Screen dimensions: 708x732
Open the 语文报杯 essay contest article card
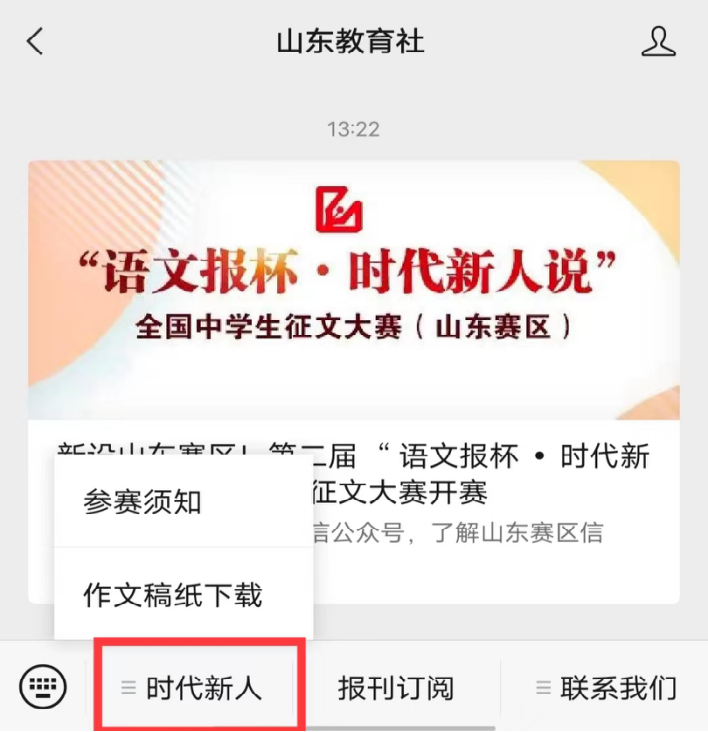click(353, 290)
